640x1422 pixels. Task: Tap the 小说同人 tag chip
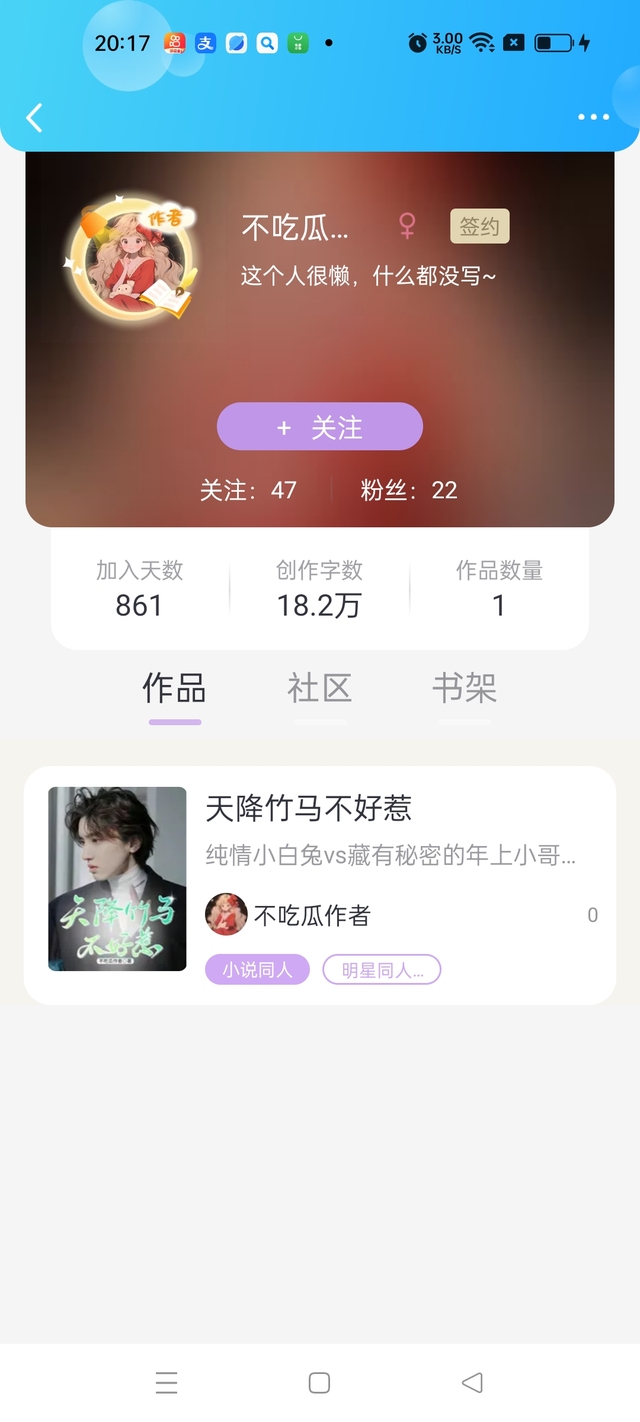pos(257,970)
